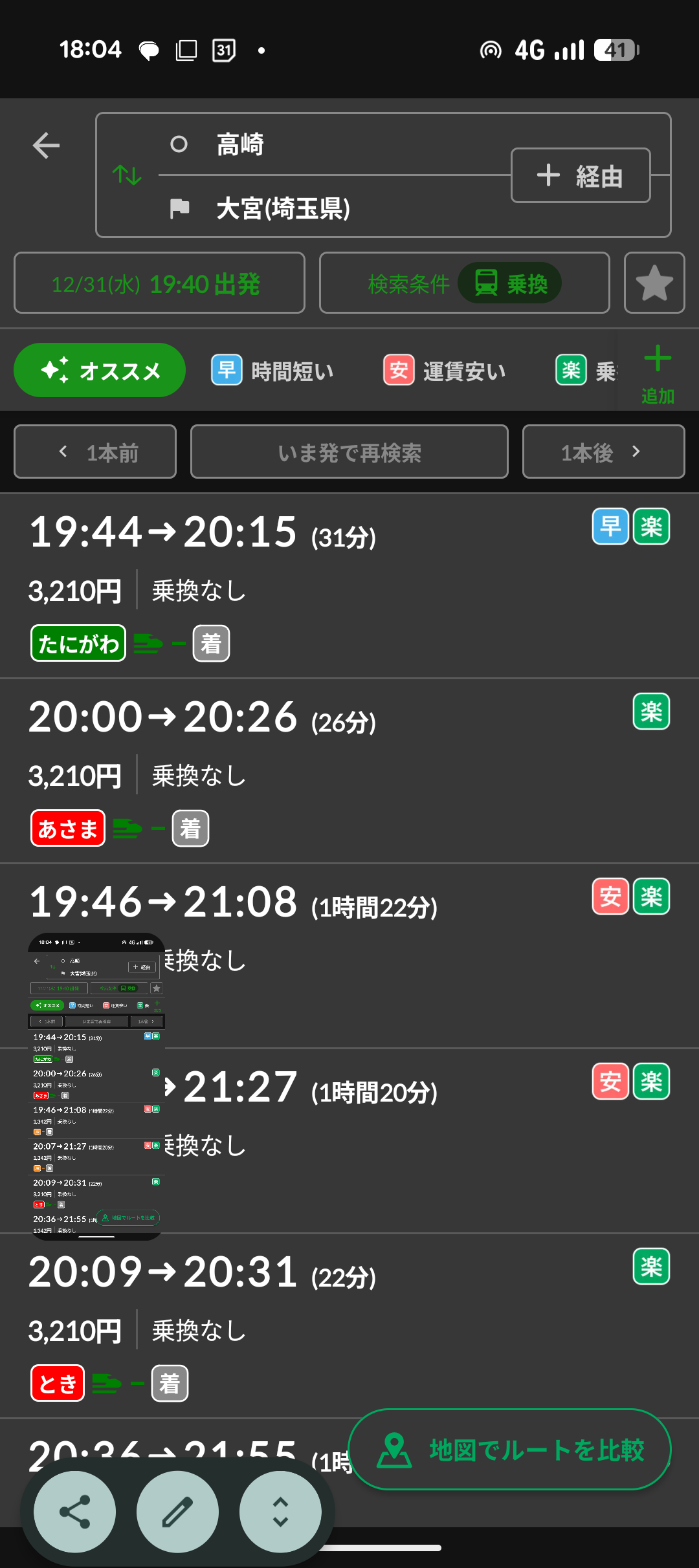Open 検索条件 search conditions
699x1568 pixels.
point(464,283)
